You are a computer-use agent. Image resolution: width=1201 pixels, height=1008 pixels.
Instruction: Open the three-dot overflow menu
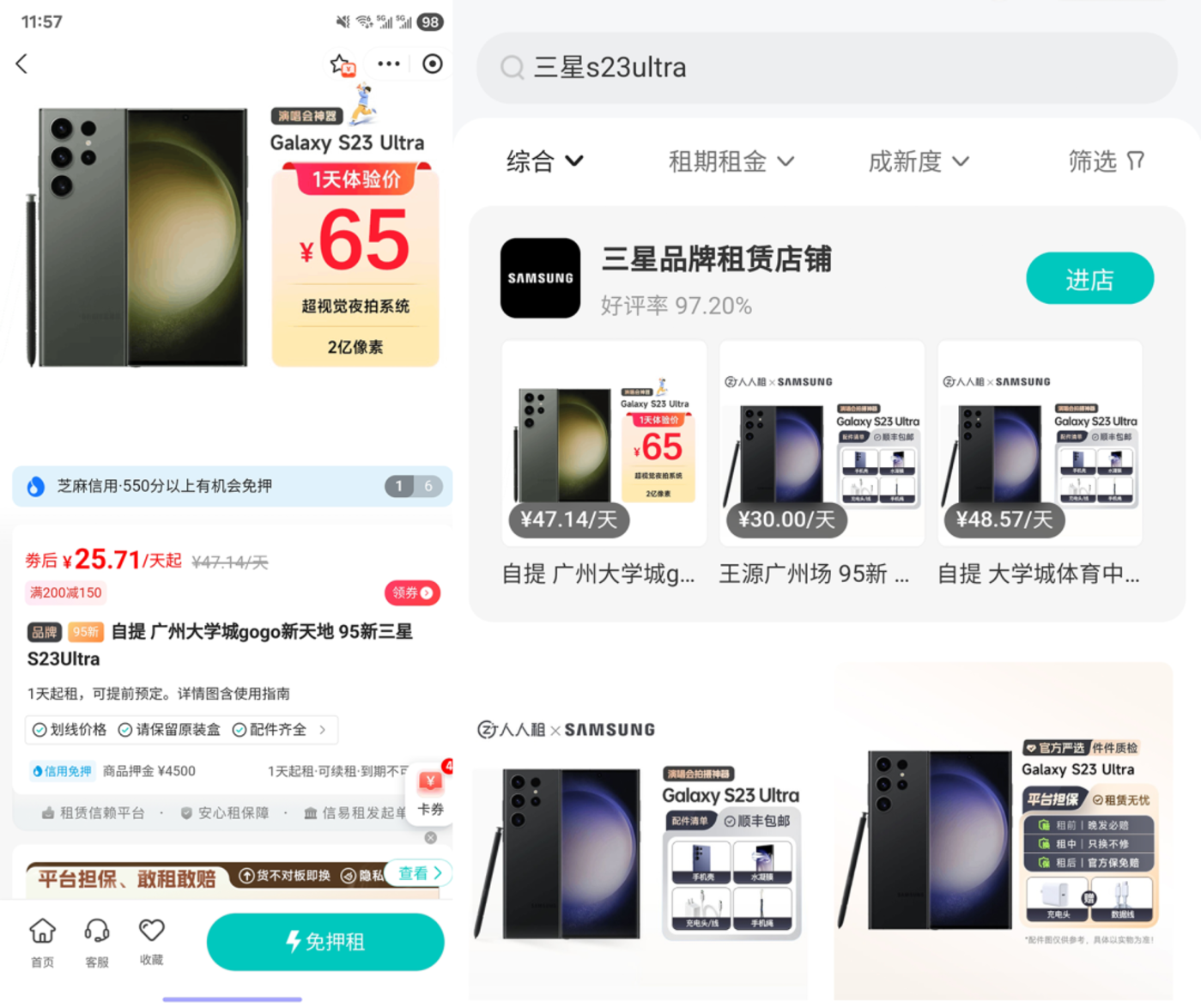[x=389, y=64]
